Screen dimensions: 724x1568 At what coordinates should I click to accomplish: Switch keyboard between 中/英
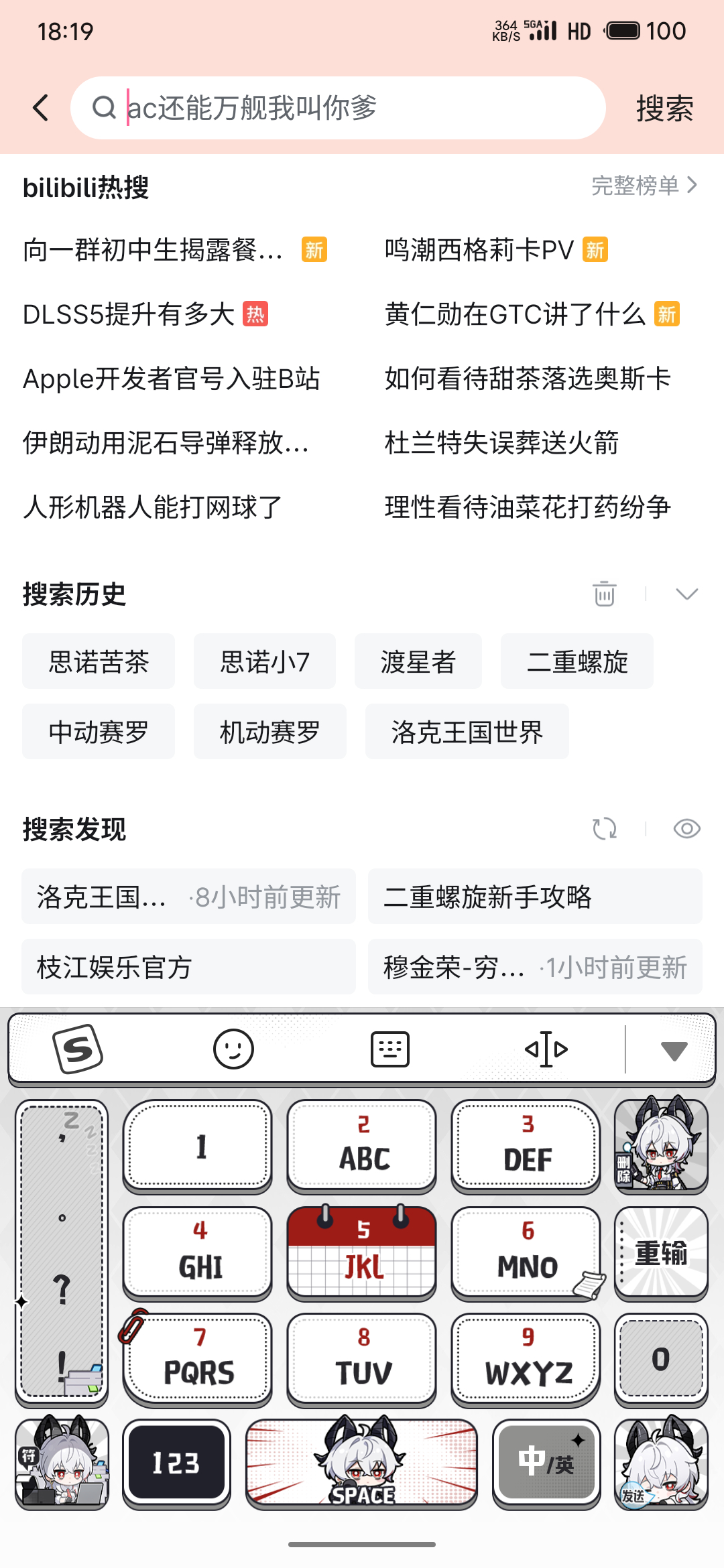546,1463
